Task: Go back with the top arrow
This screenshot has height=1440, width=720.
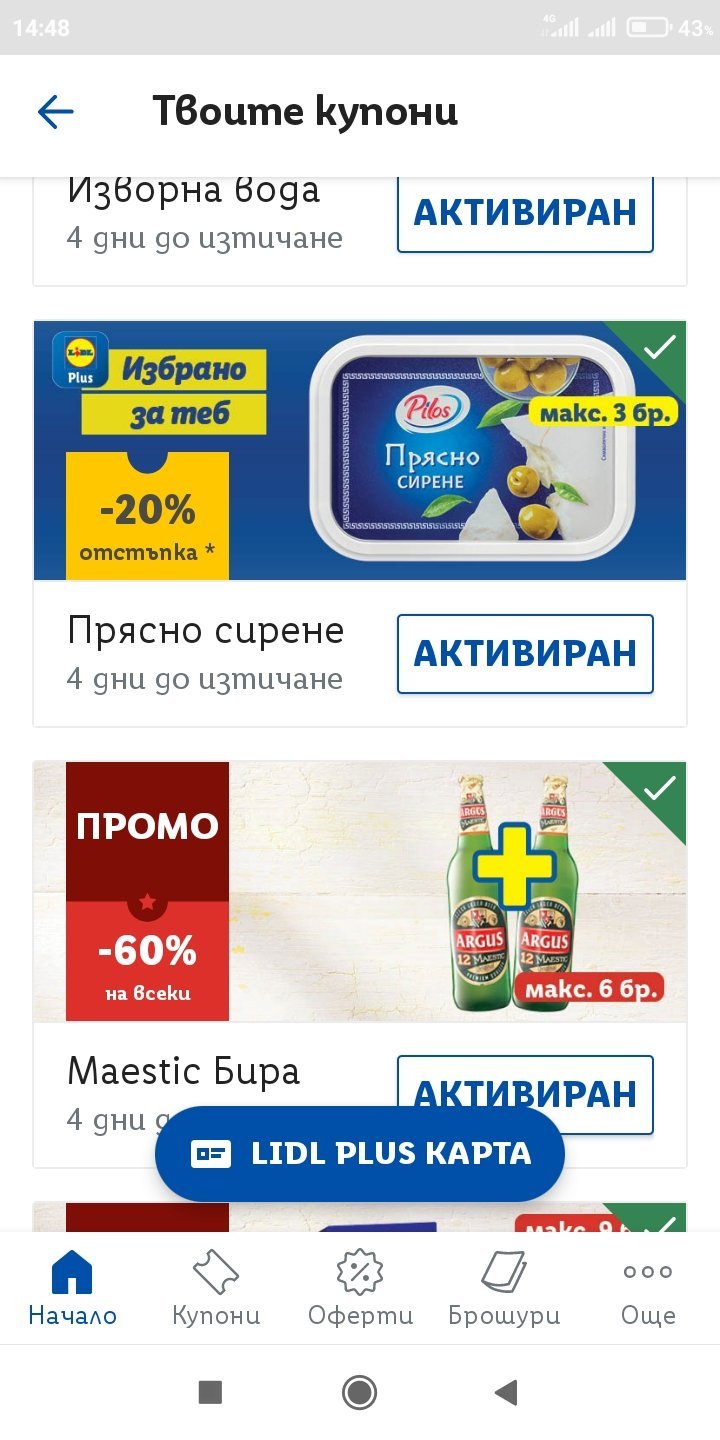Action: click(56, 112)
